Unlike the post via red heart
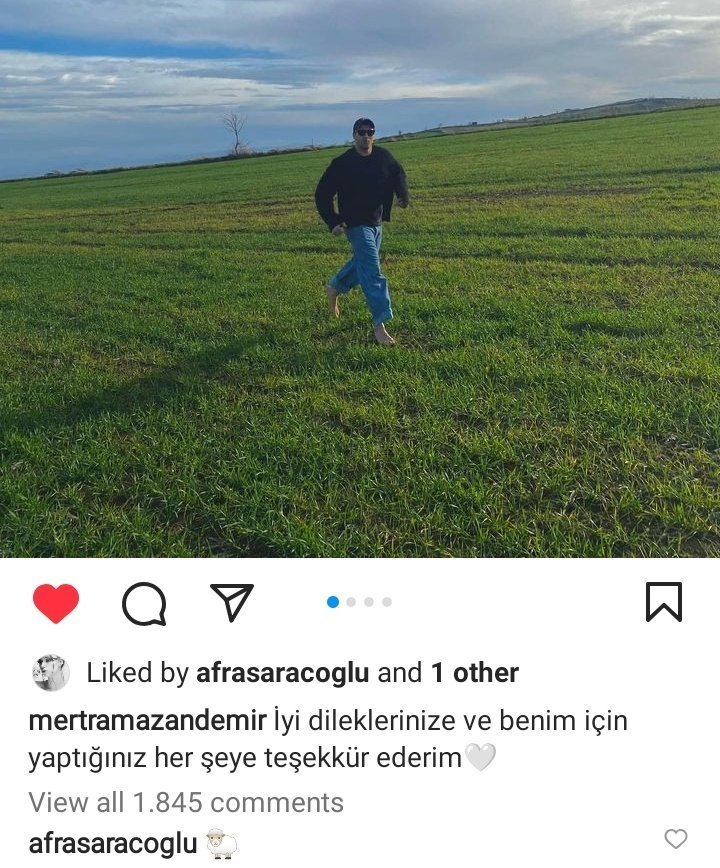The image size is (720, 868). coord(56,603)
